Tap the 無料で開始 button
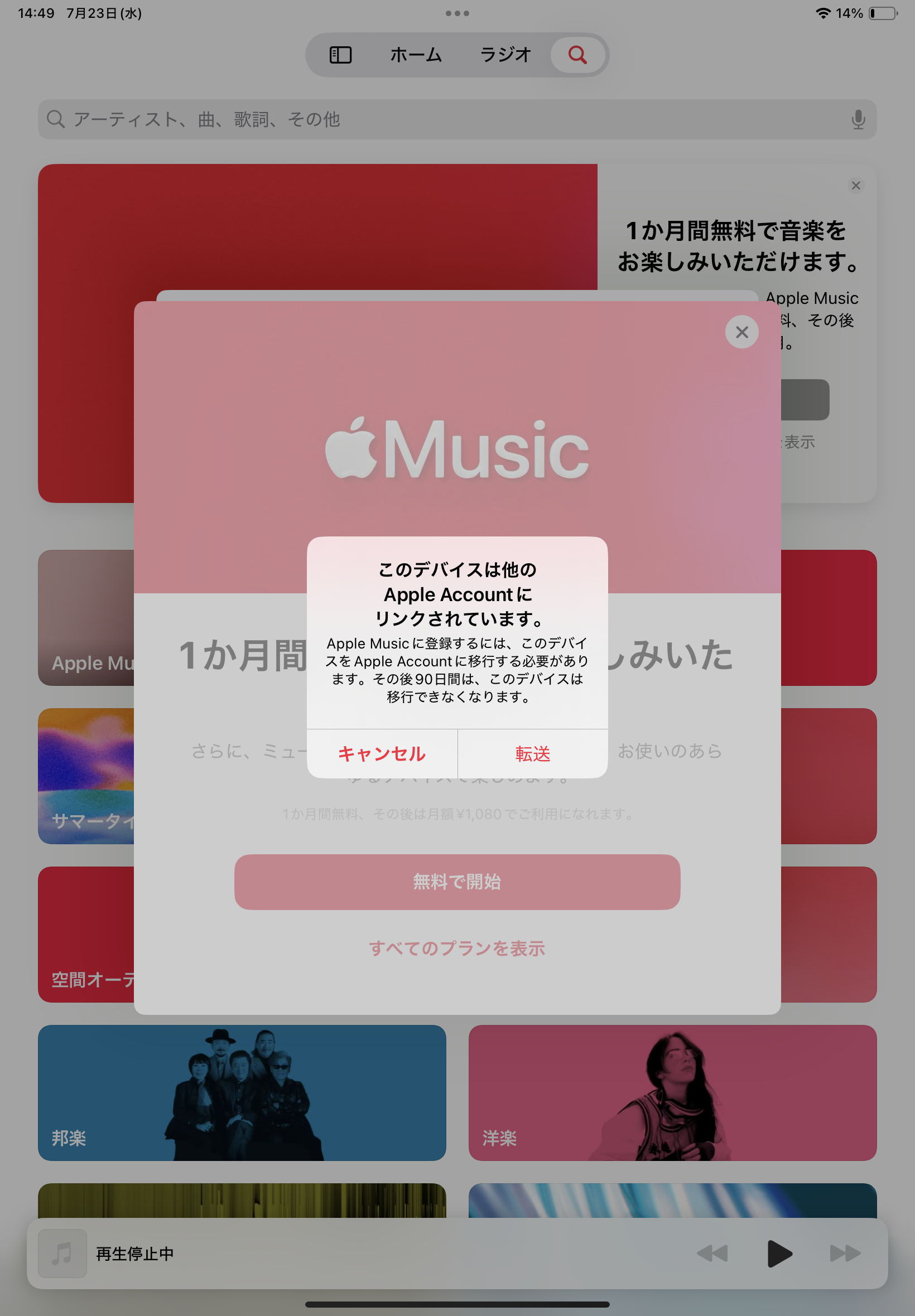Viewport: 915px width, 1316px height. tap(457, 882)
